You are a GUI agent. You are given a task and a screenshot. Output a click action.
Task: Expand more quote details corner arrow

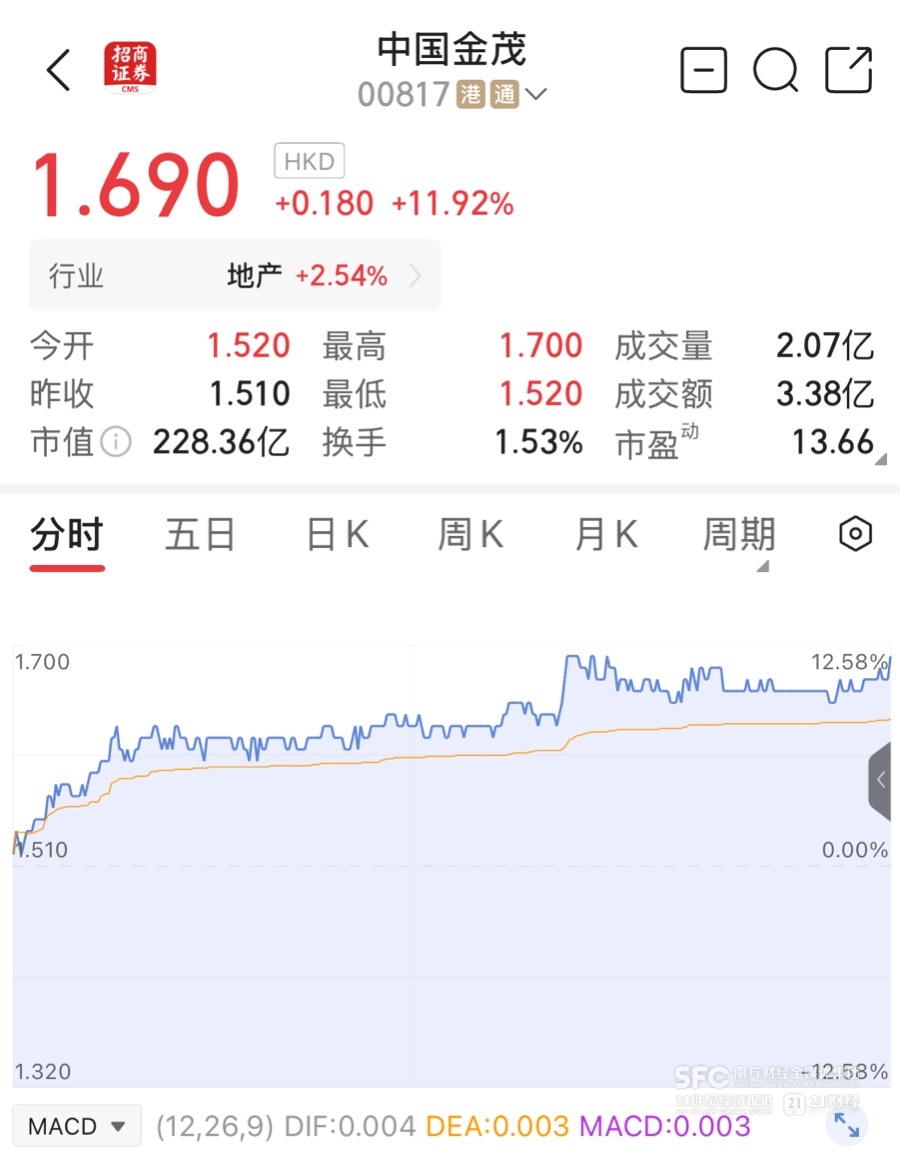[880, 460]
